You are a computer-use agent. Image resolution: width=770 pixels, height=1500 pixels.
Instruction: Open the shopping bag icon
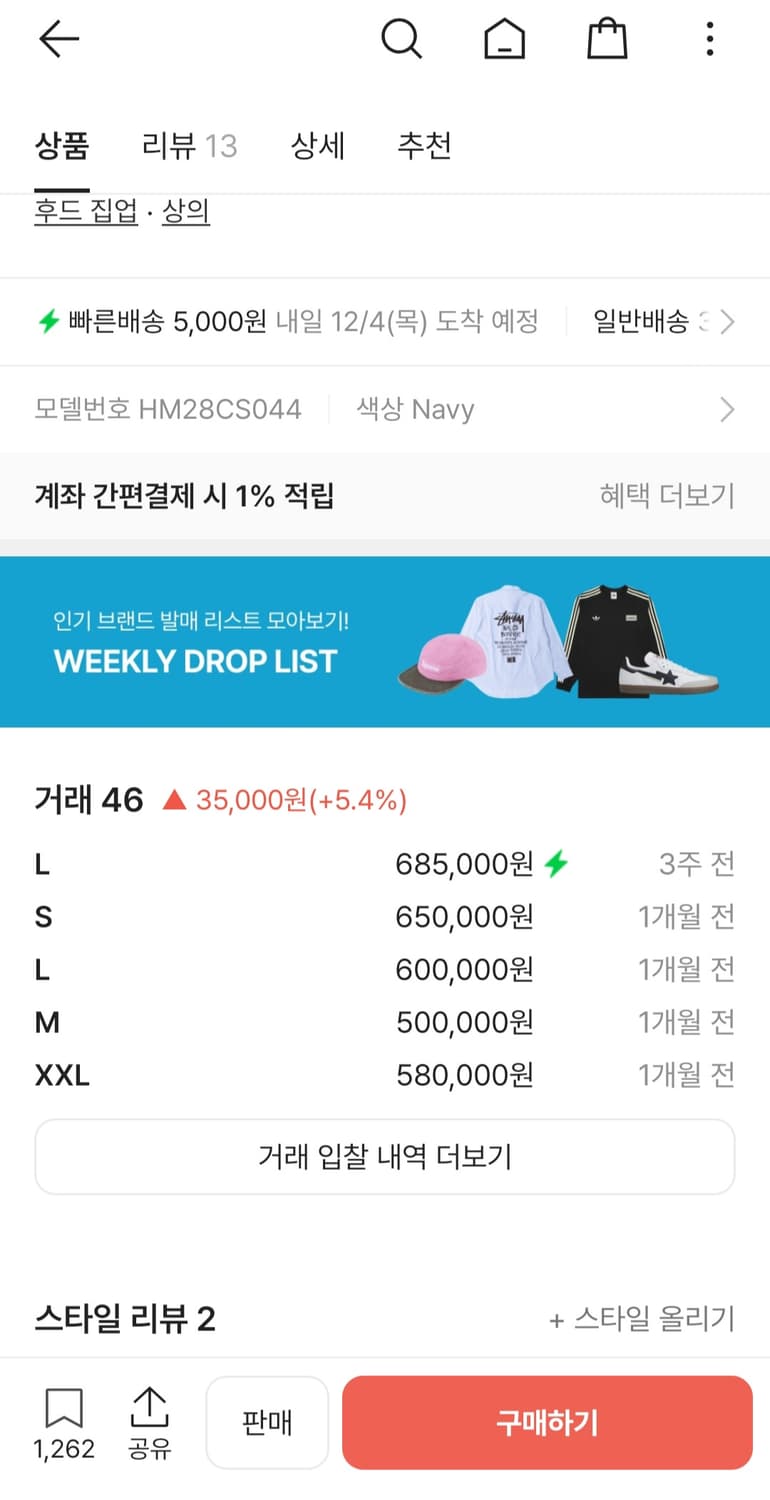coord(607,39)
